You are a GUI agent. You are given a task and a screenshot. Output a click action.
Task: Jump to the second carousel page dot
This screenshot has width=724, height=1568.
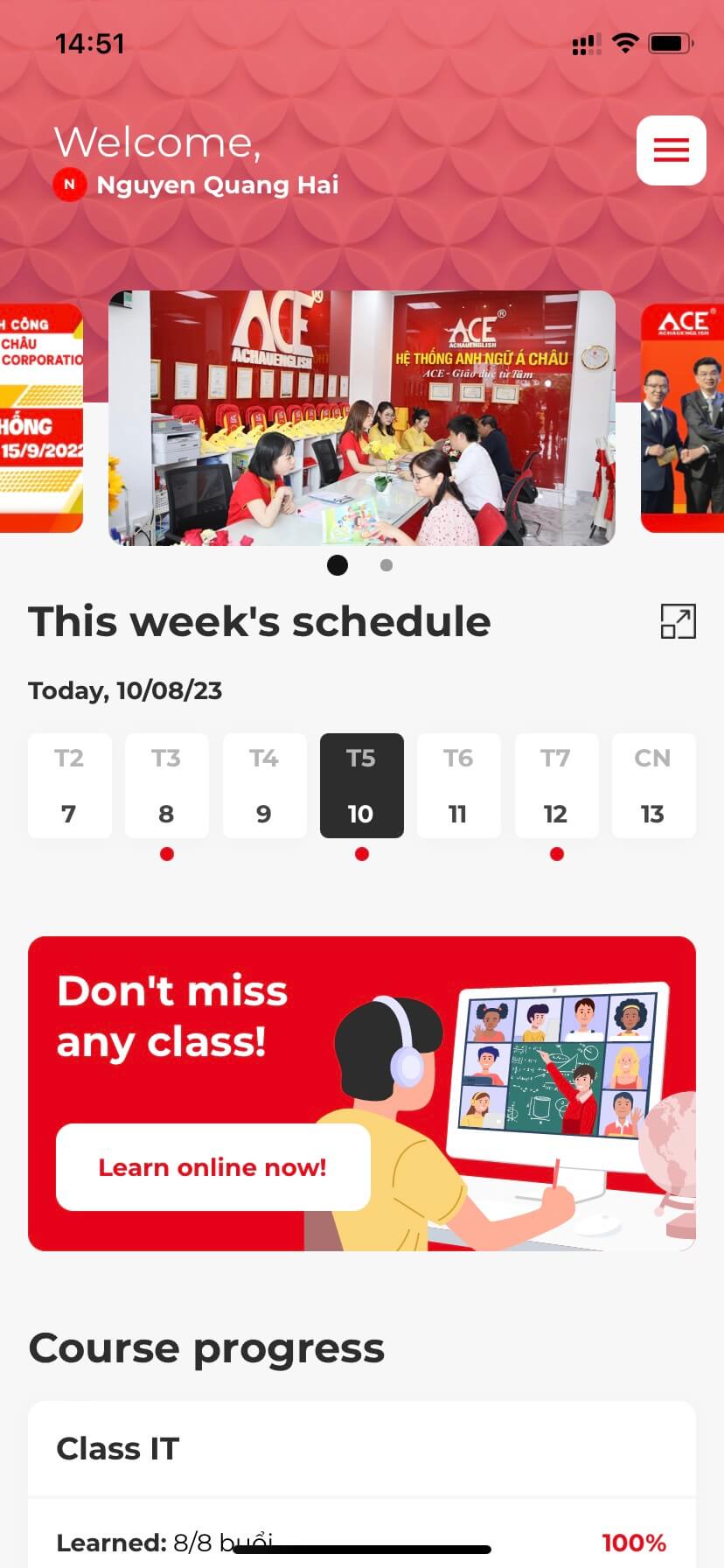pos(386,565)
